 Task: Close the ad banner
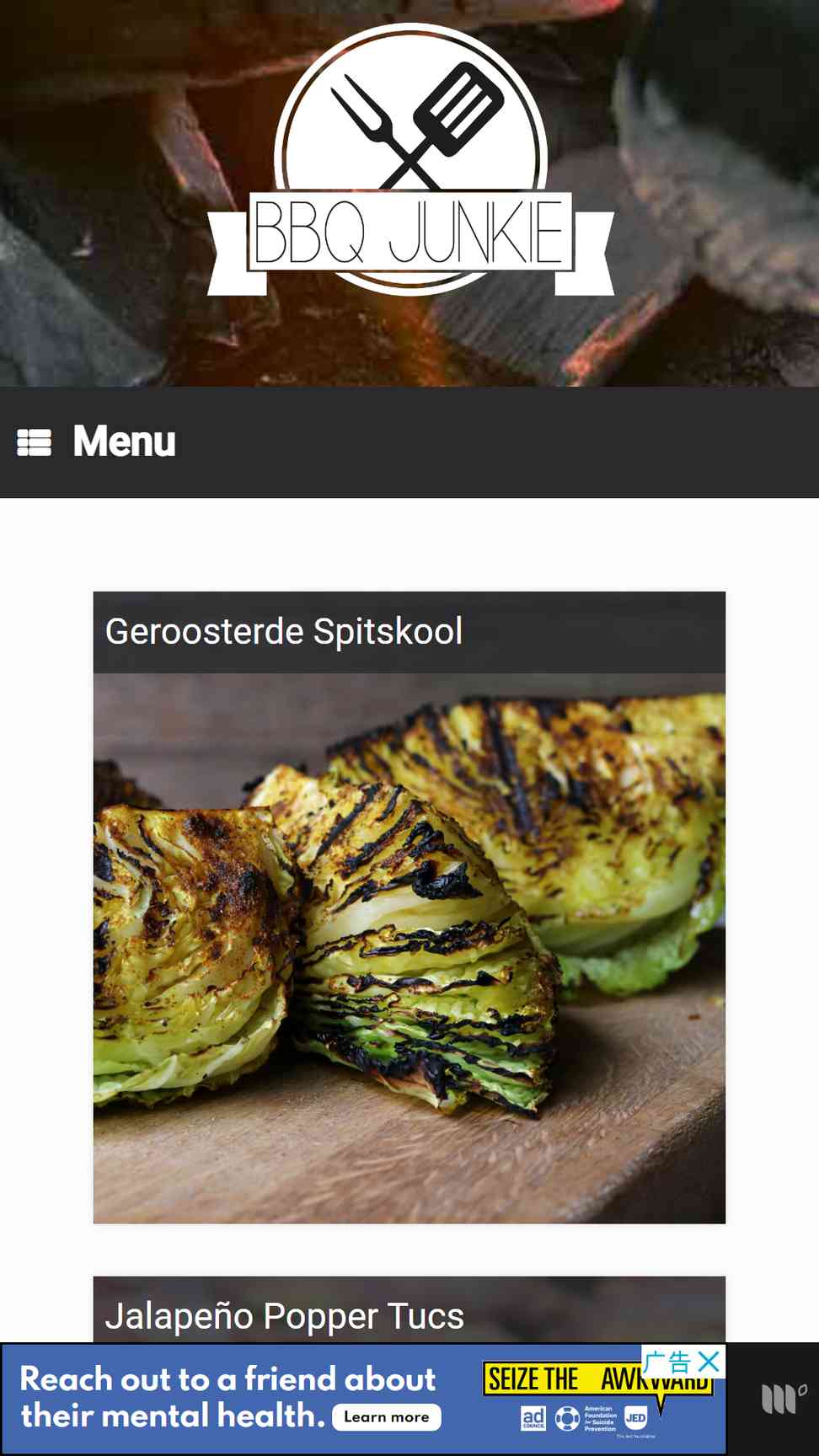(709, 1361)
